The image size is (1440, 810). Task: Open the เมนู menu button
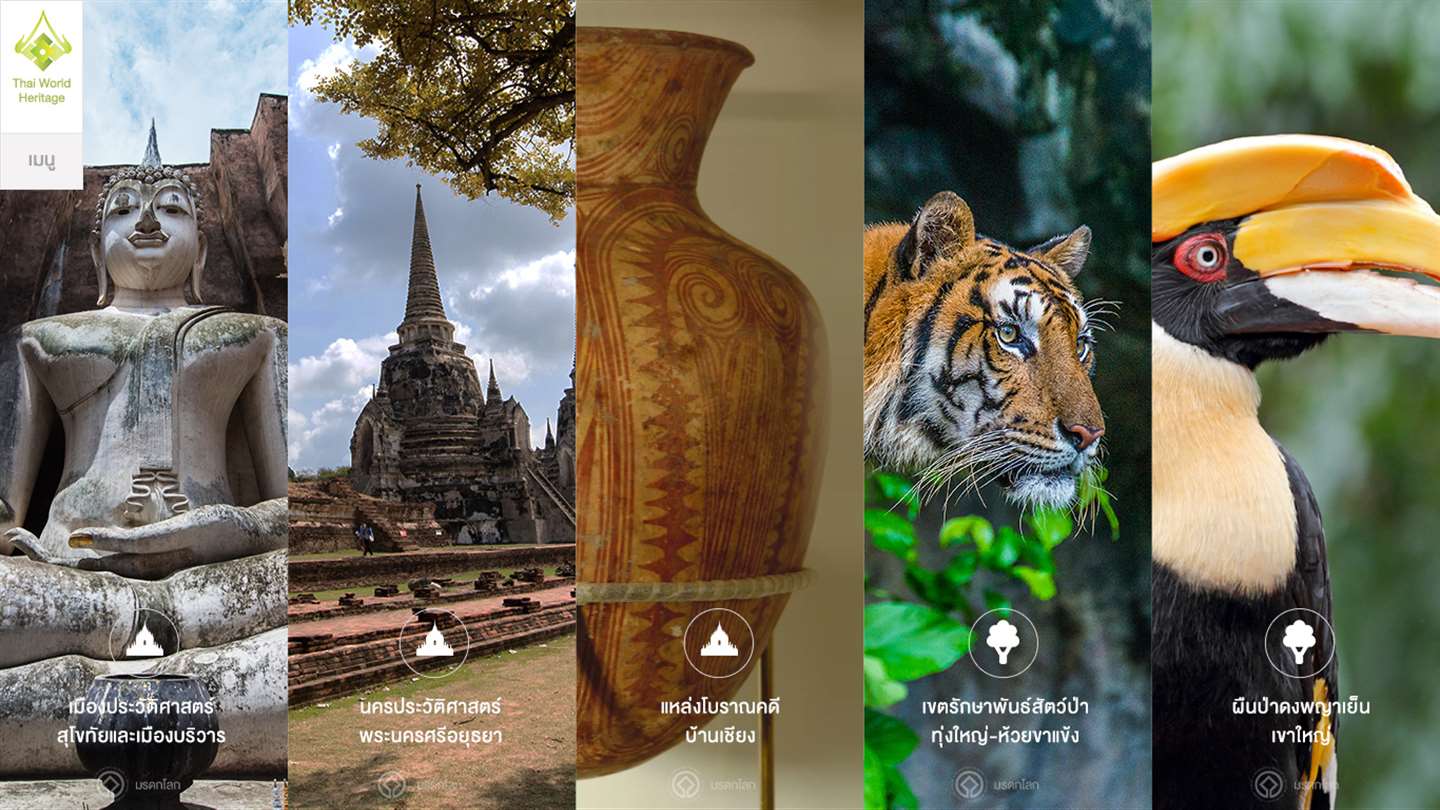click(x=41, y=161)
